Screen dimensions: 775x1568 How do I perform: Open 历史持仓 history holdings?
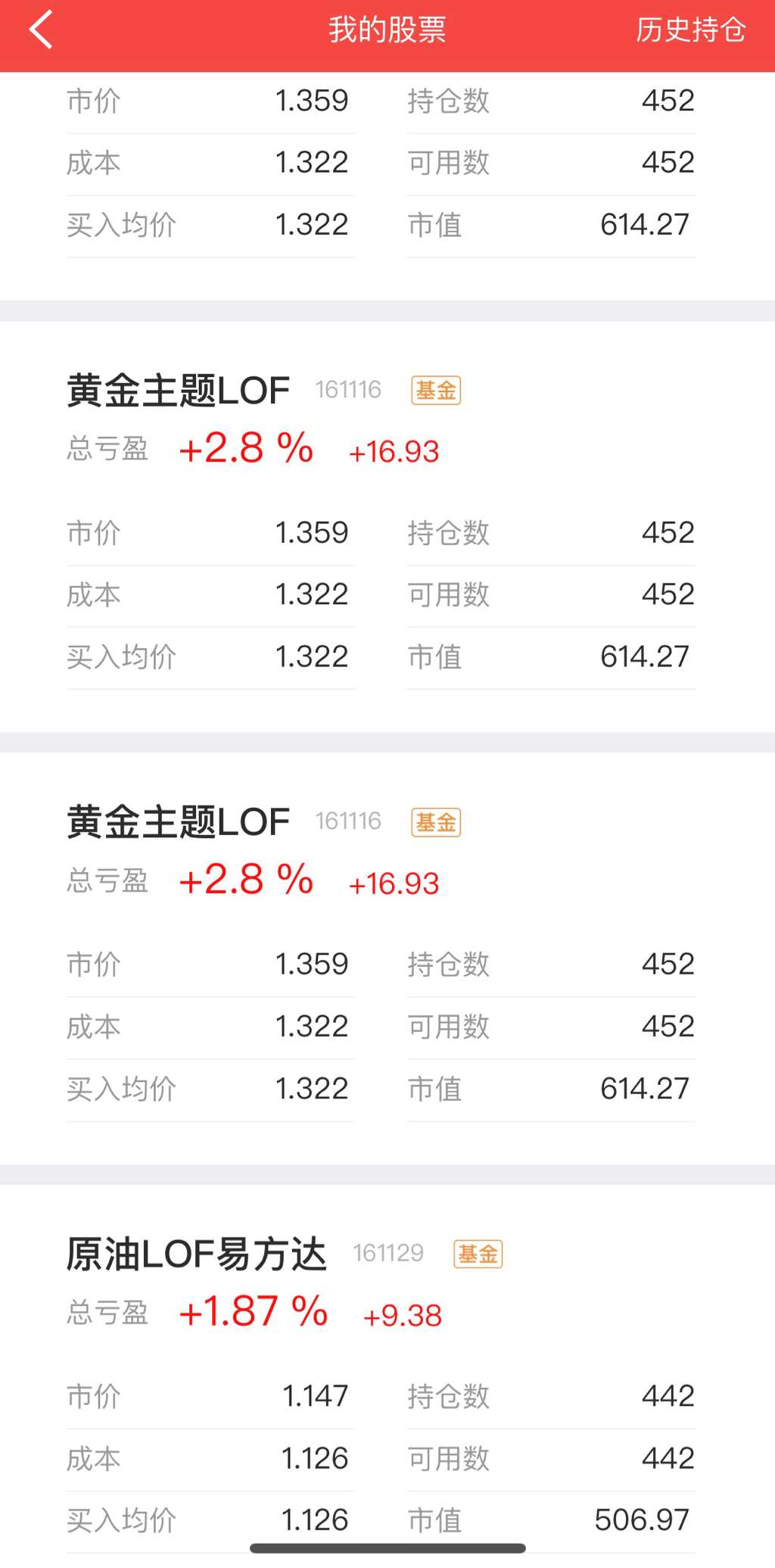tap(690, 30)
